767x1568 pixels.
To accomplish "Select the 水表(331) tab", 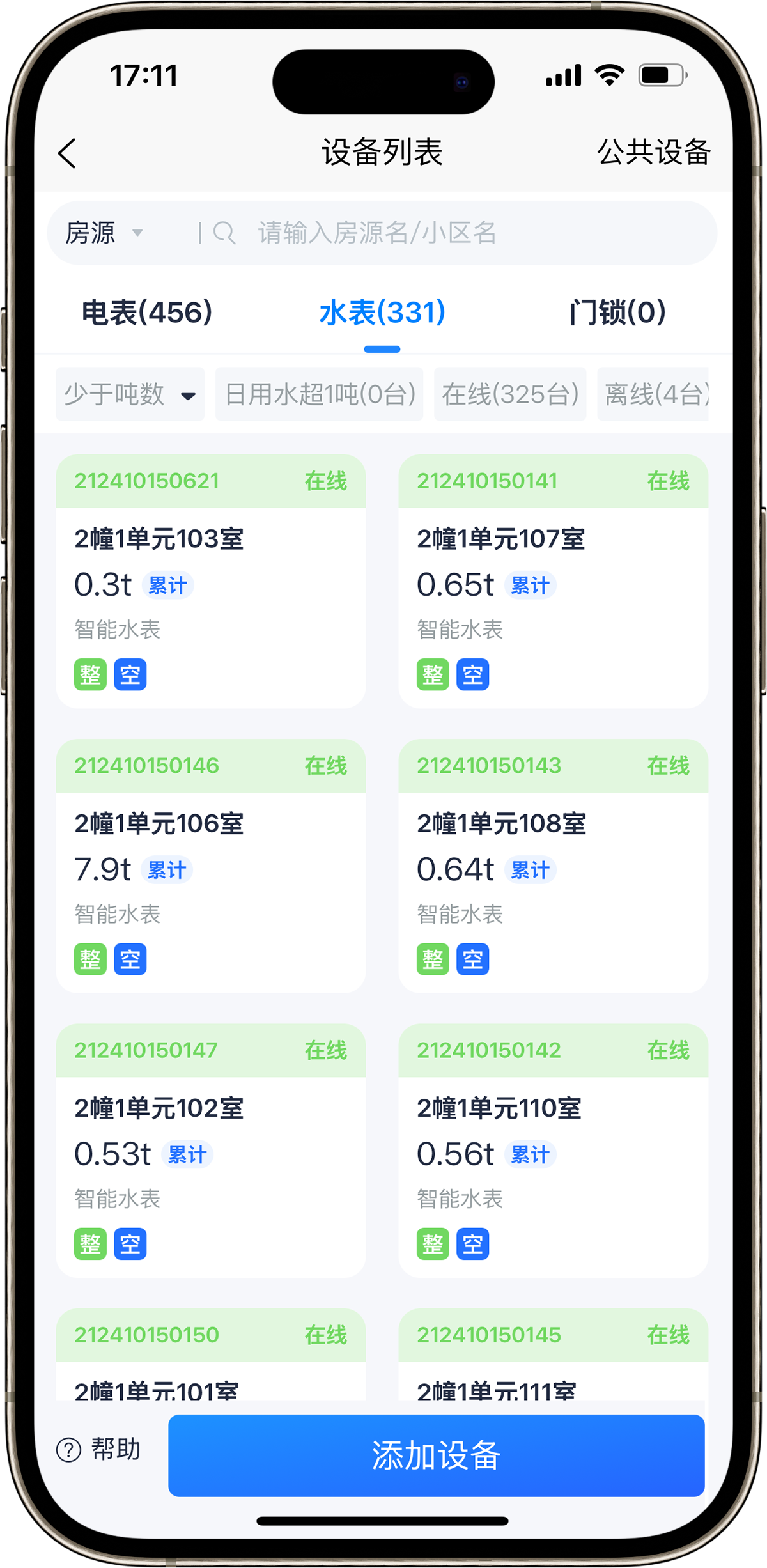I will click(382, 313).
